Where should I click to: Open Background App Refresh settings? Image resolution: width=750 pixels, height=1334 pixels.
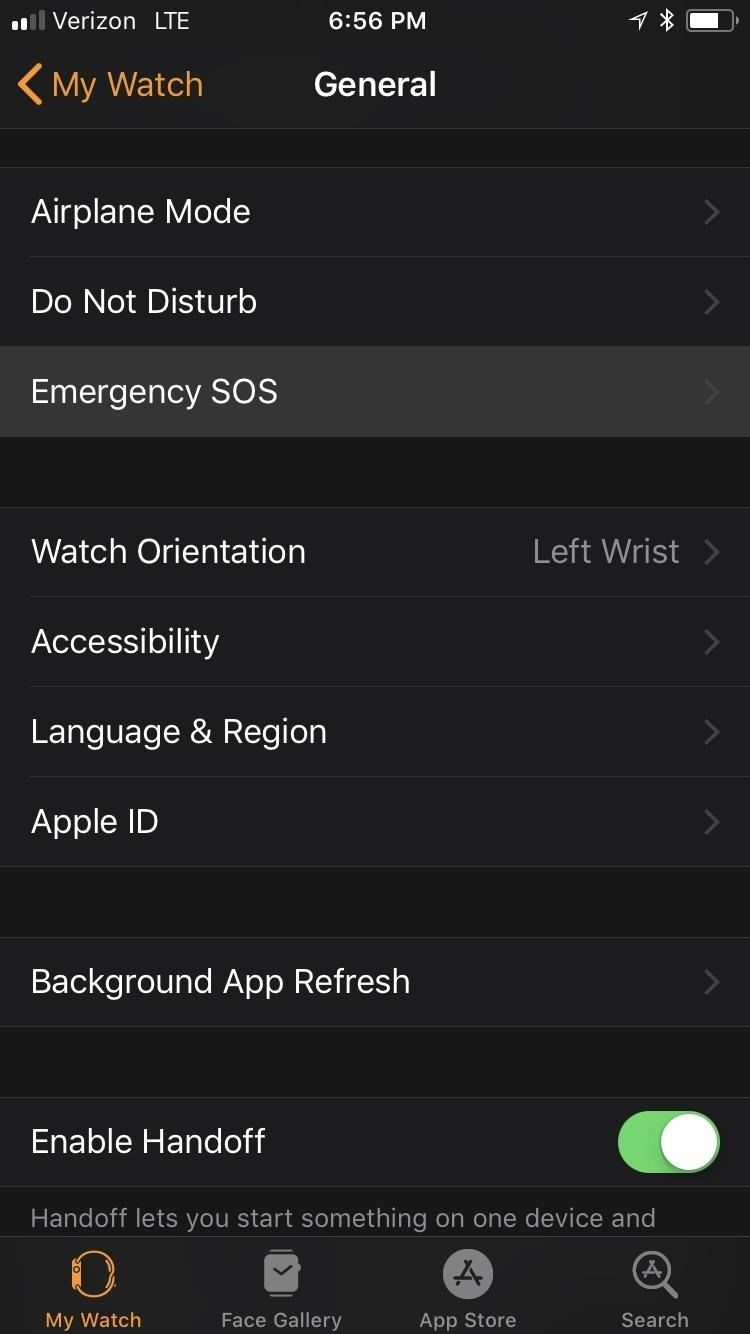[375, 982]
